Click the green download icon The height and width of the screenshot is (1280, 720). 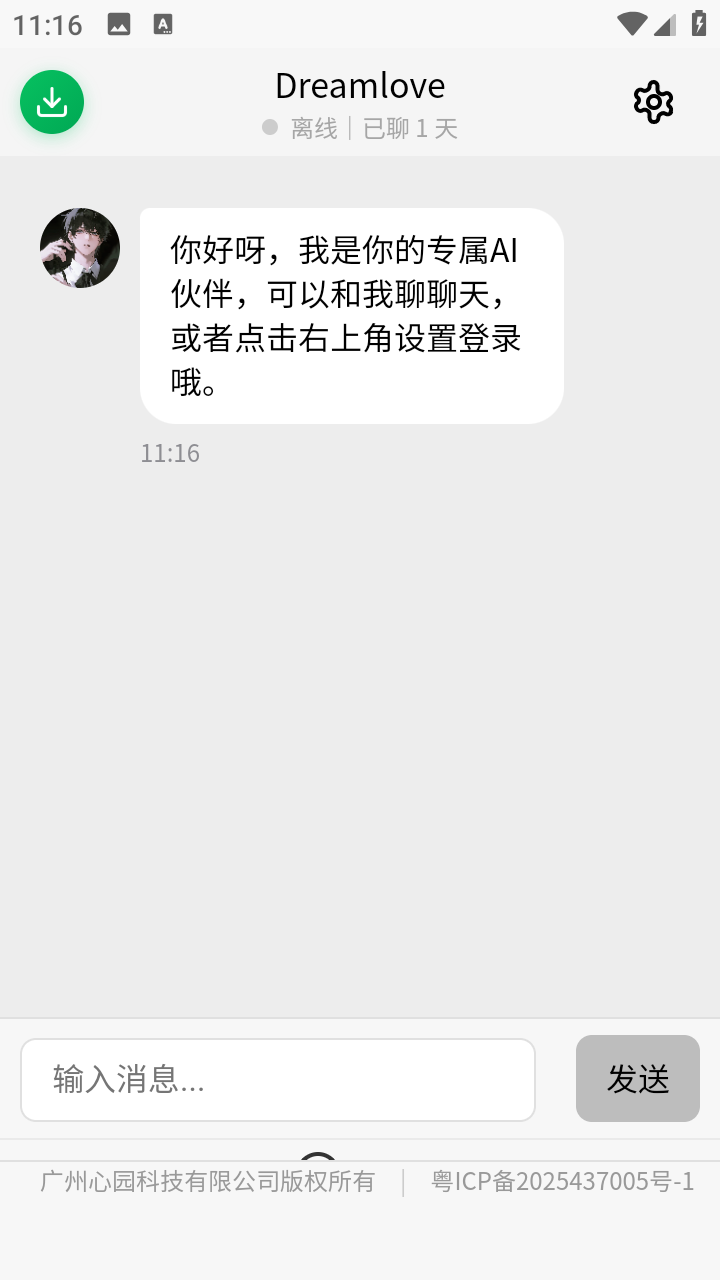coord(51,101)
